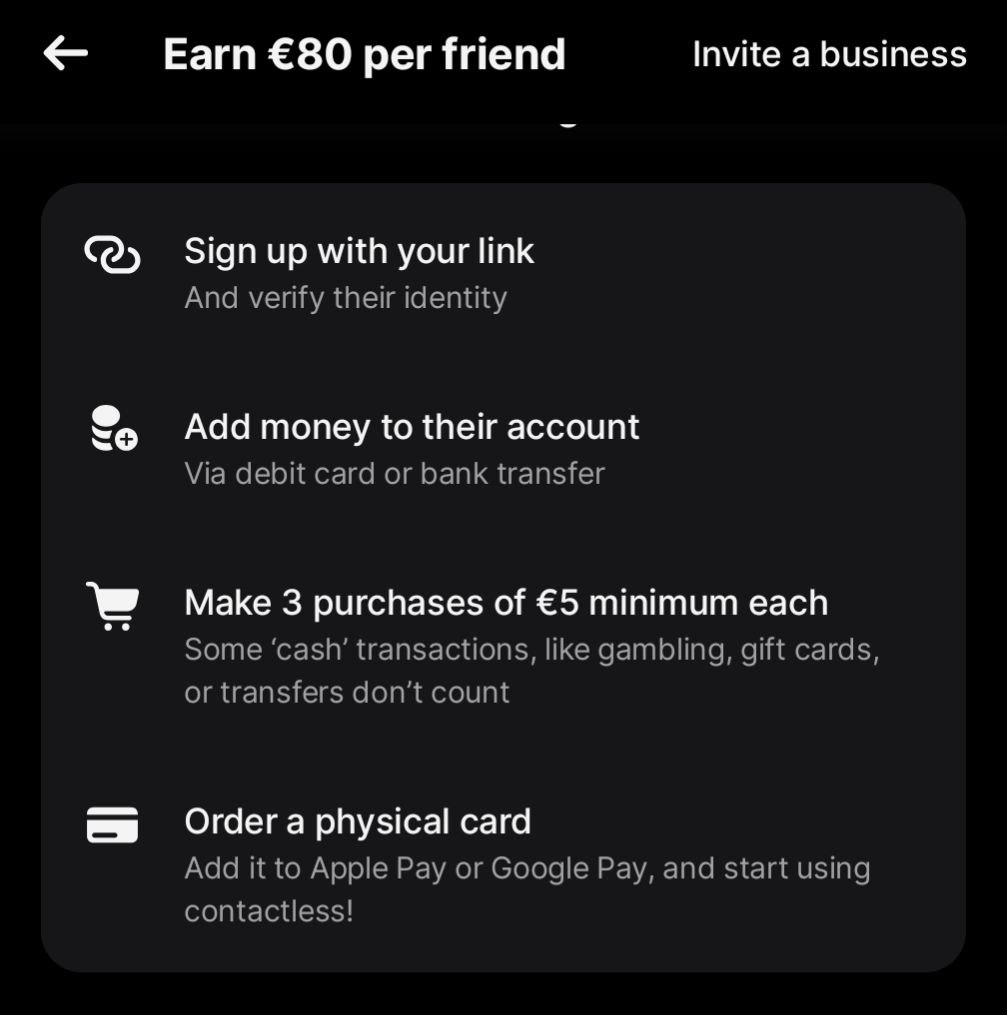This screenshot has height=1015, width=1007.
Task: Go back using the top-left arrow
Action: [66, 54]
